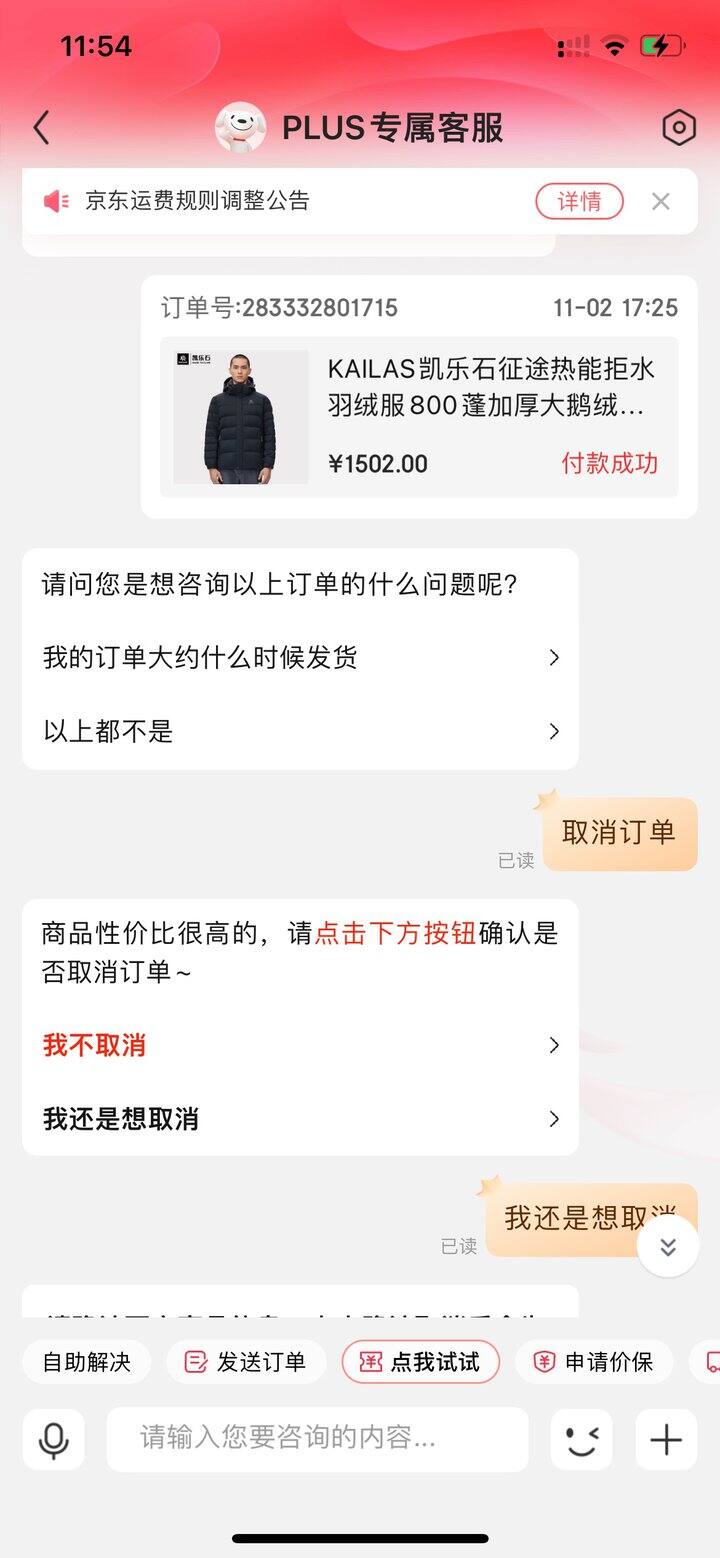
Task: Tap the 点我试试 chip
Action: point(421,1362)
